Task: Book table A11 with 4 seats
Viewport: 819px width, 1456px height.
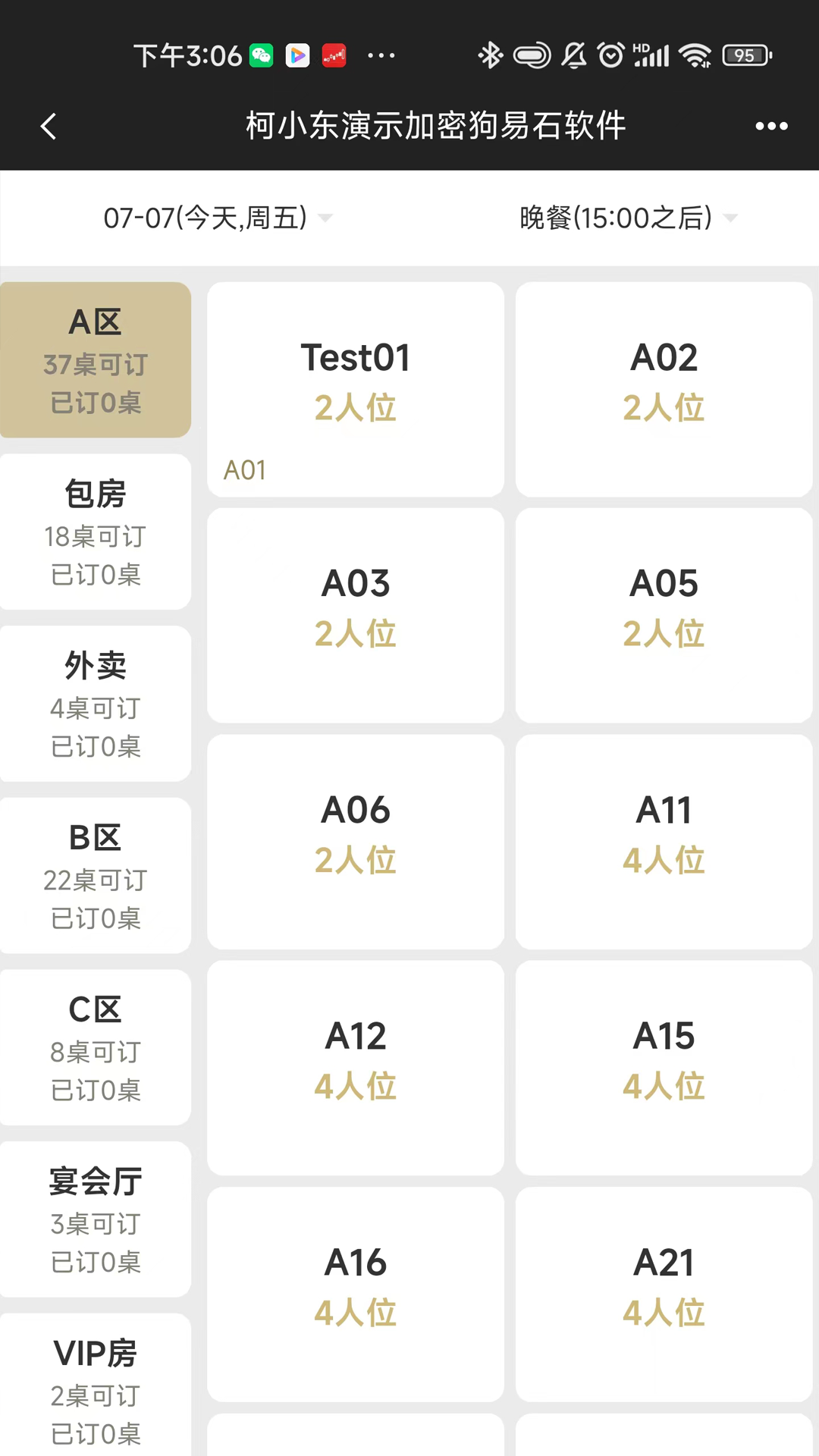Action: click(664, 840)
